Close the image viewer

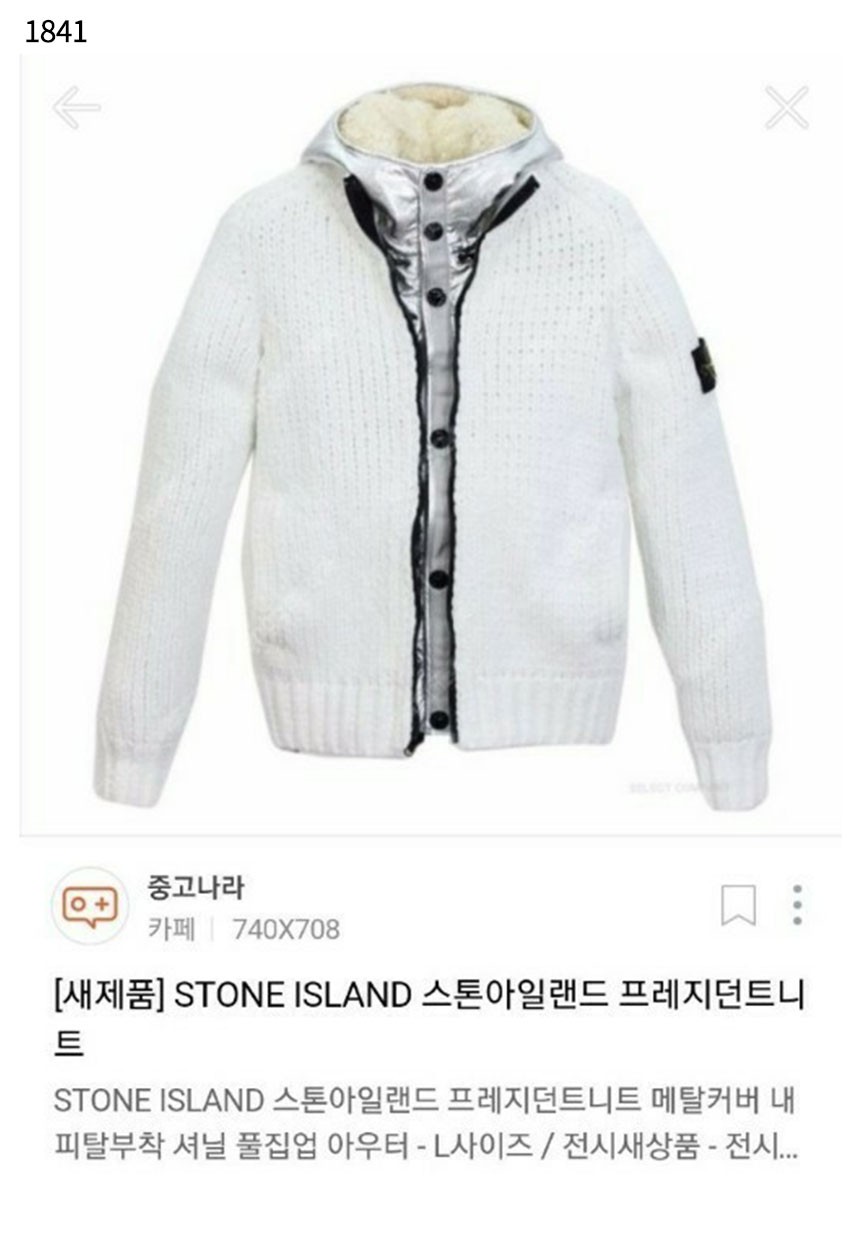[x=786, y=108]
